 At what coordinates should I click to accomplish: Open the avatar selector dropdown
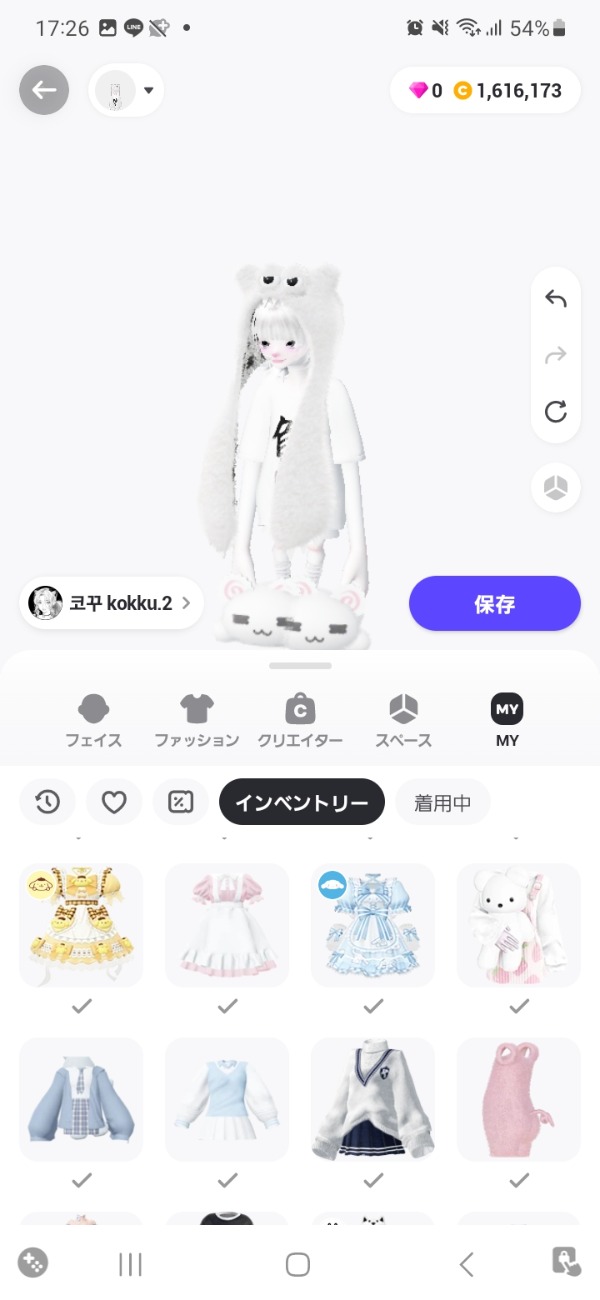(127, 91)
